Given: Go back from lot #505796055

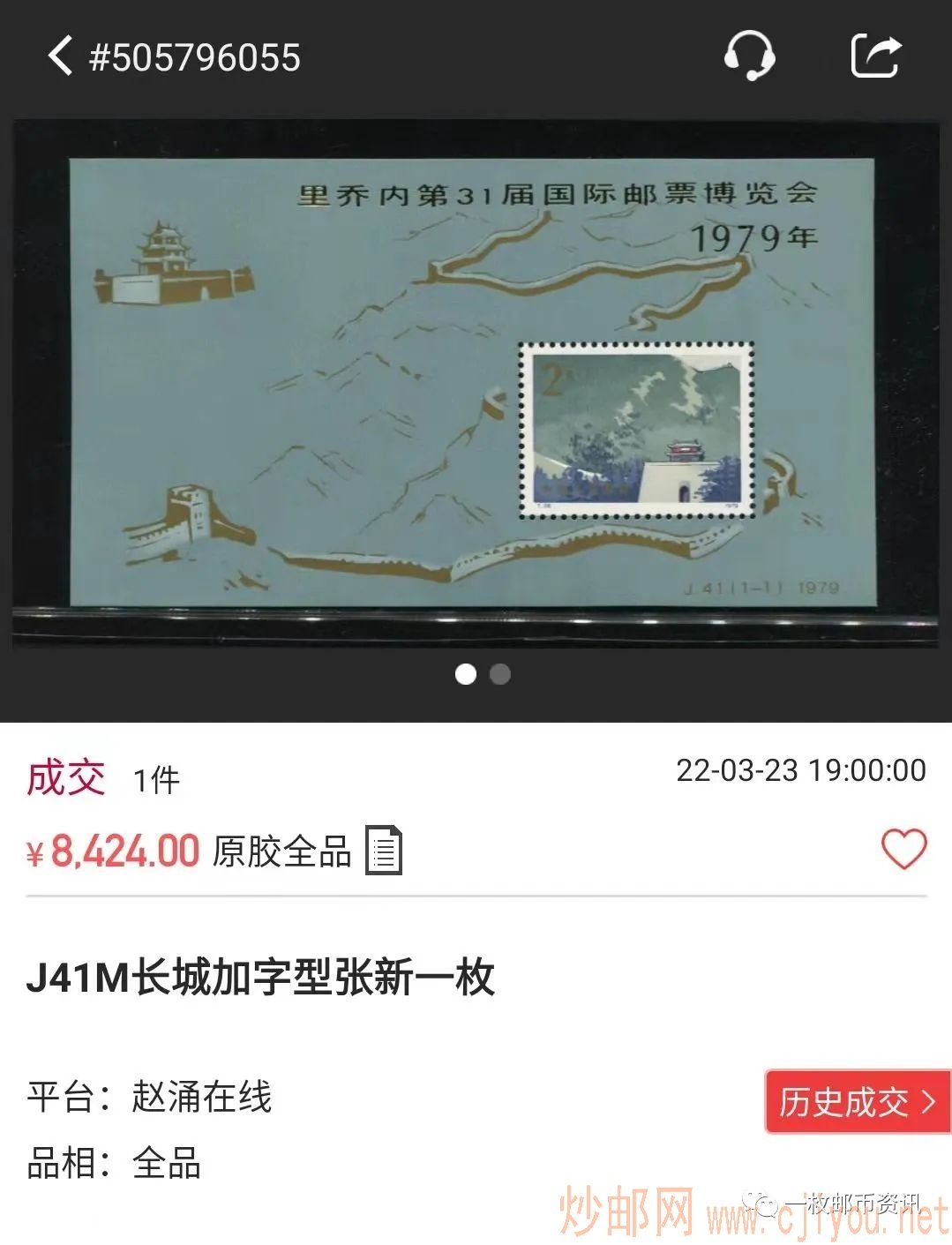Looking at the screenshot, I should [x=60, y=56].
